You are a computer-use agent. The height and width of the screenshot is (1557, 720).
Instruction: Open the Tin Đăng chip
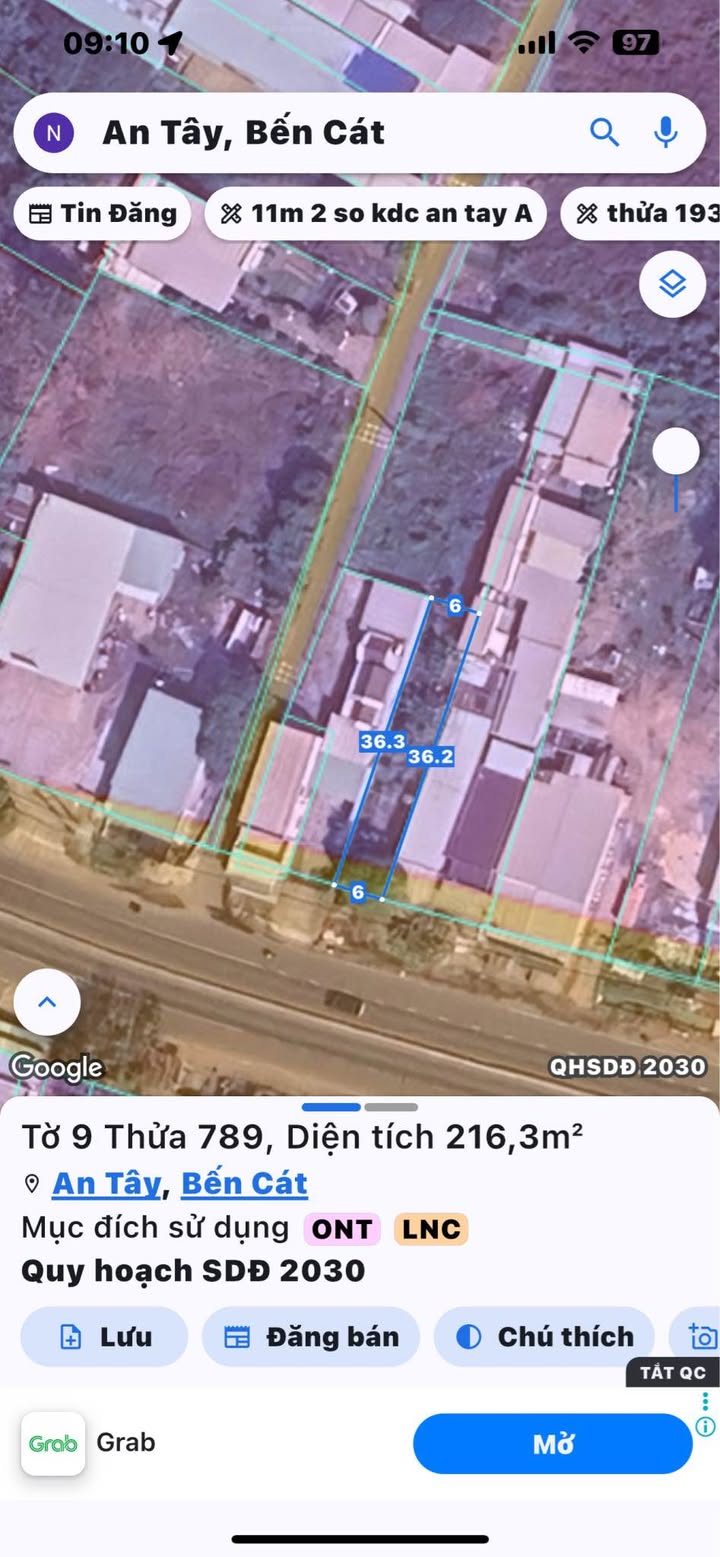102,213
